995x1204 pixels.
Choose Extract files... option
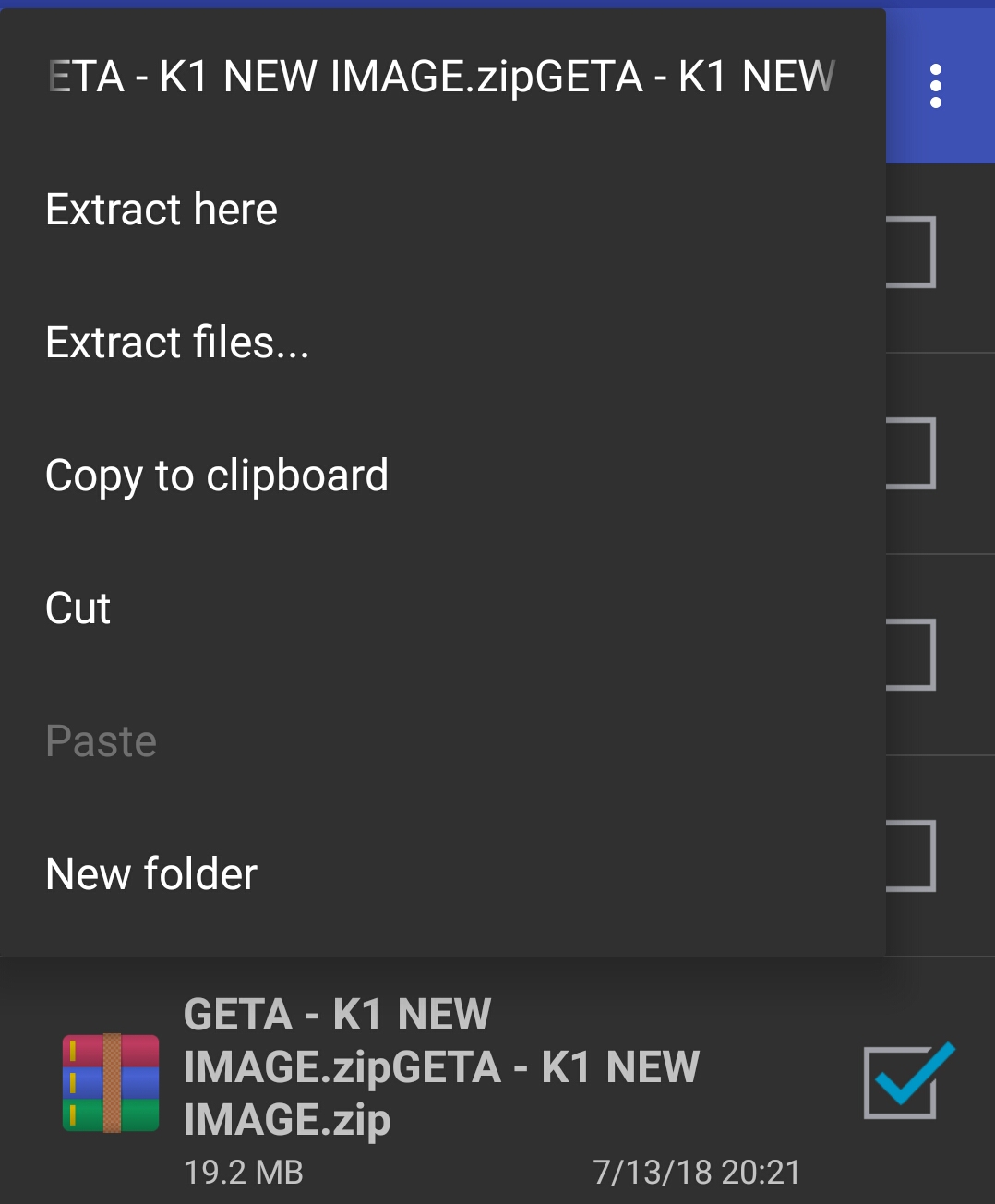click(442, 343)
